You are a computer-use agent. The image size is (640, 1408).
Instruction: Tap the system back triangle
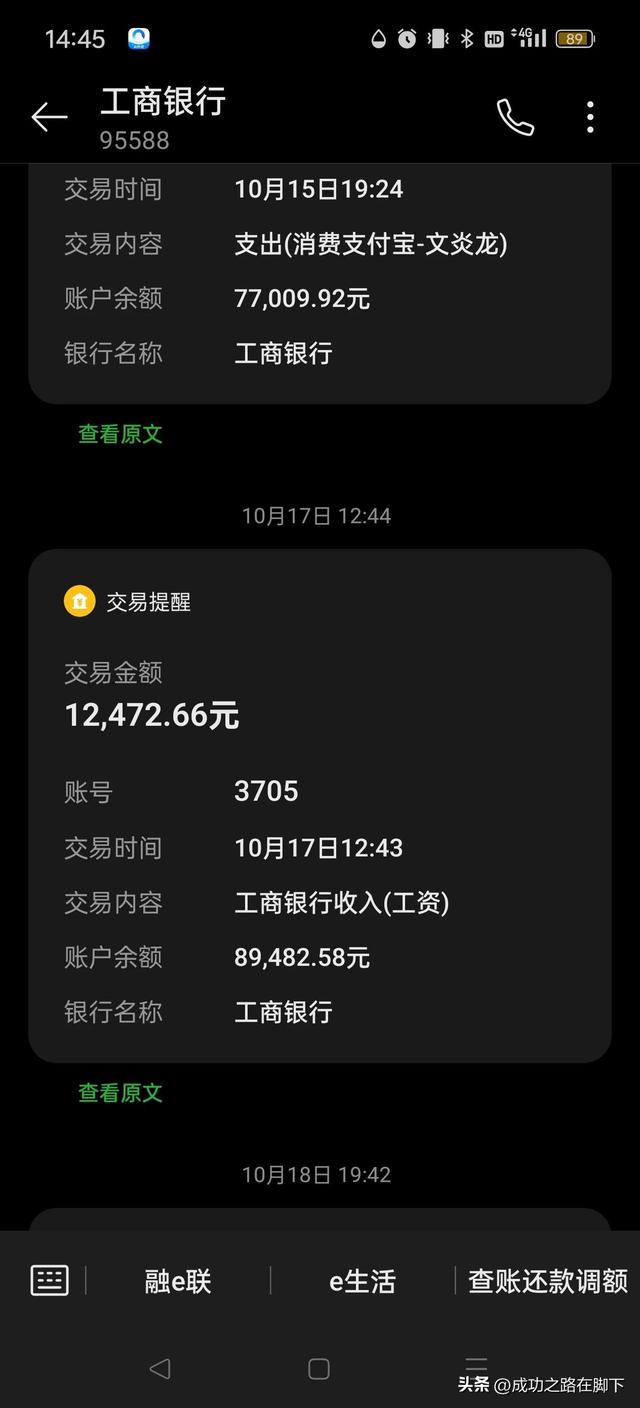(x=160, y=1369)
